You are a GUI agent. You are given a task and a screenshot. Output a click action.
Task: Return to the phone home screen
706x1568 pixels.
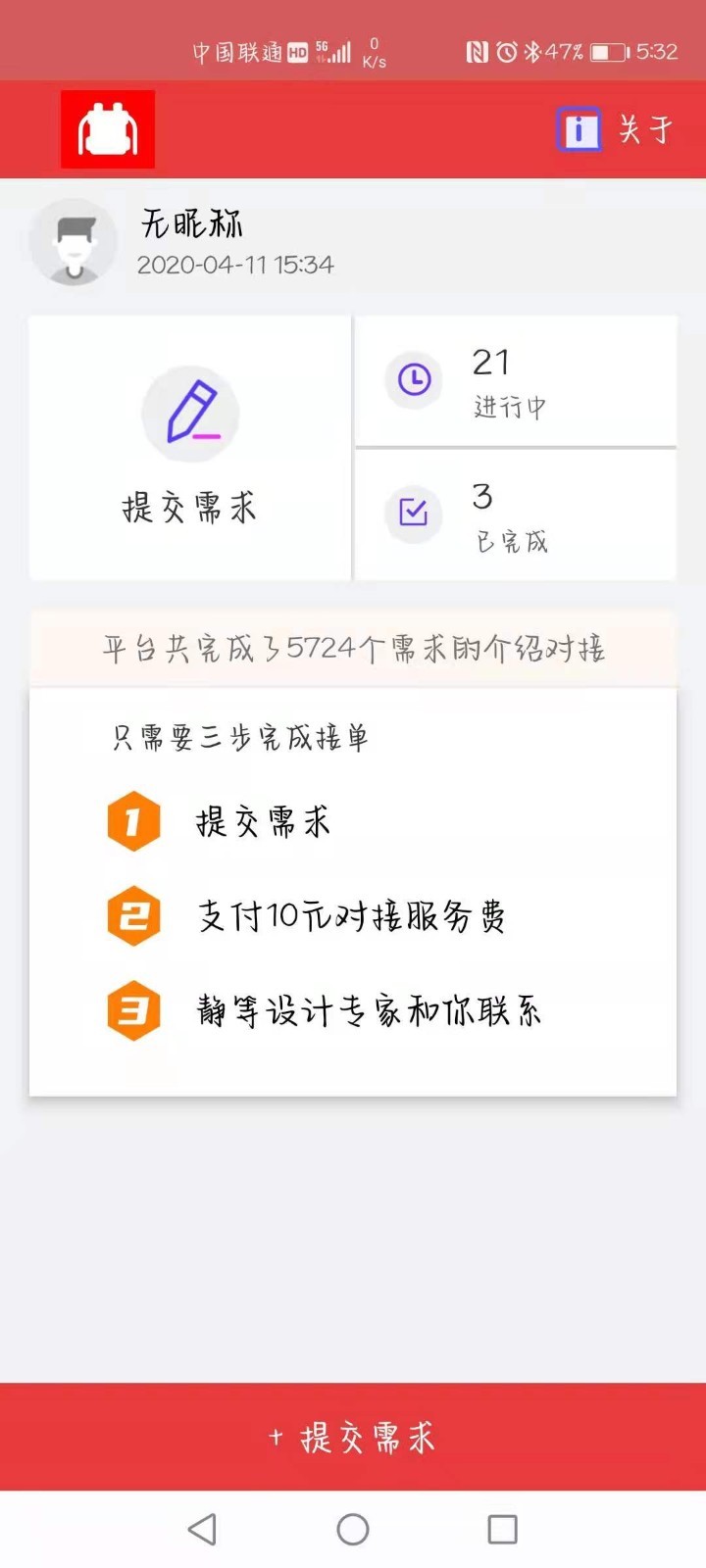coord(353,1529)
